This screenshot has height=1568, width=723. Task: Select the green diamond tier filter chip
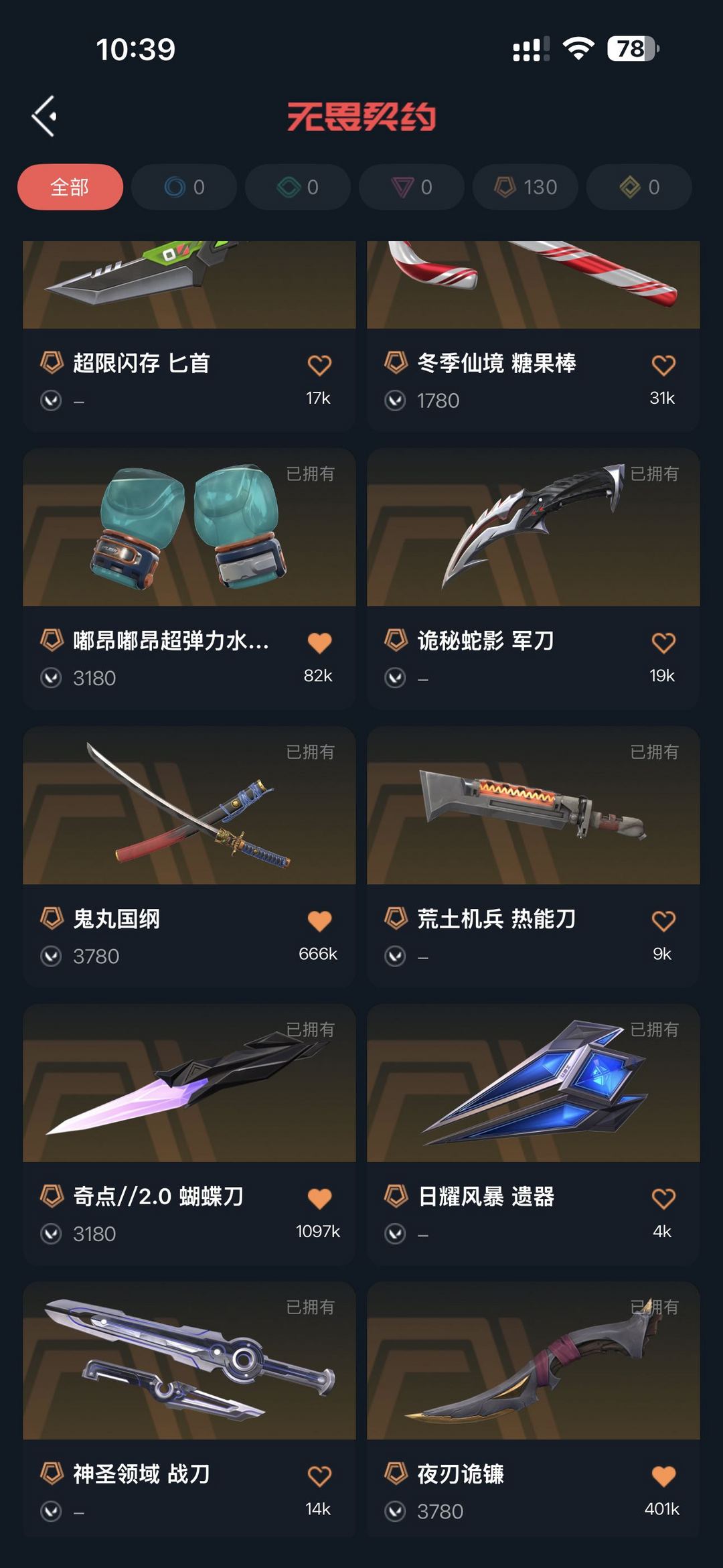[x=298, y=187]
